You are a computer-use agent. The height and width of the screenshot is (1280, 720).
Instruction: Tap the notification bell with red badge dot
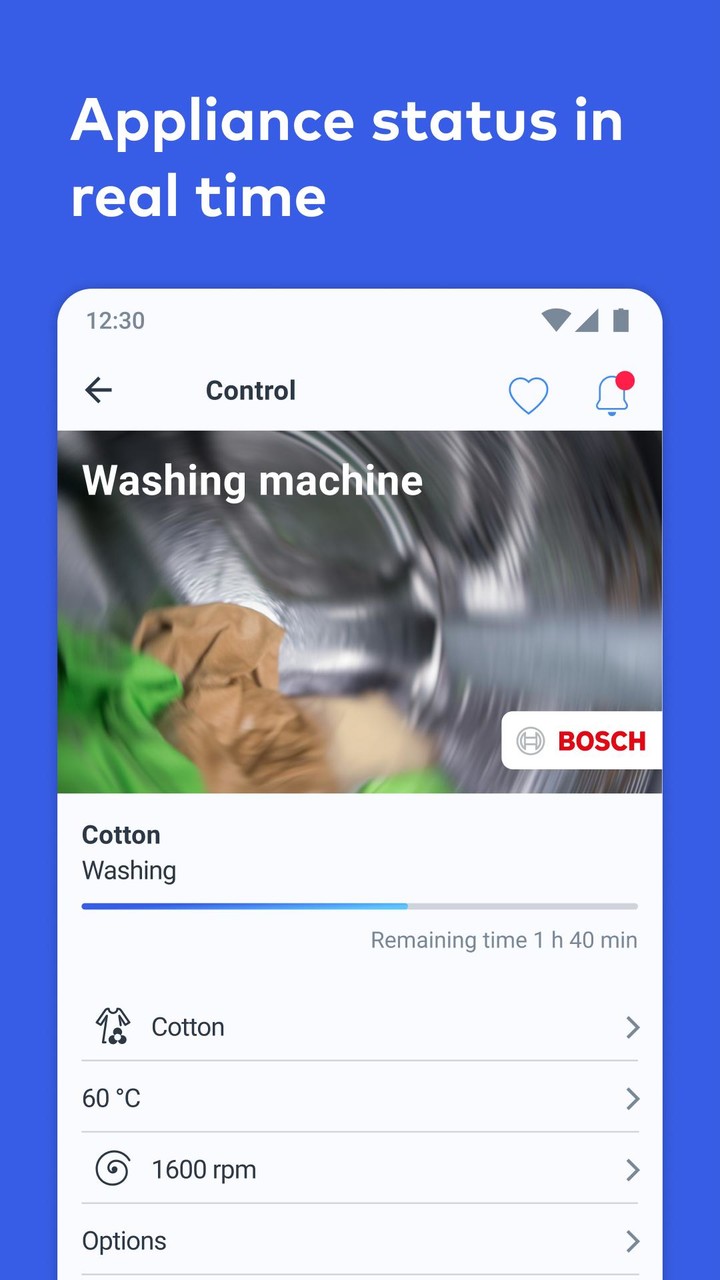click(612, 395)
